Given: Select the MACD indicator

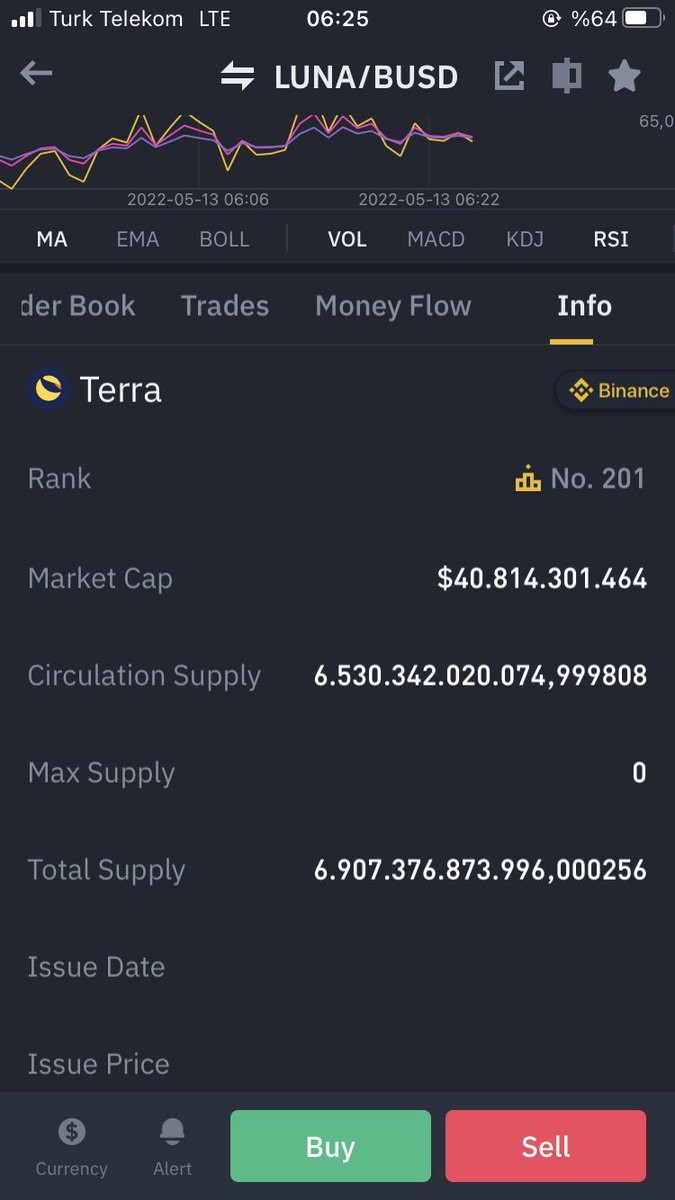Looking at the screenshot, I should pos(436,239).
